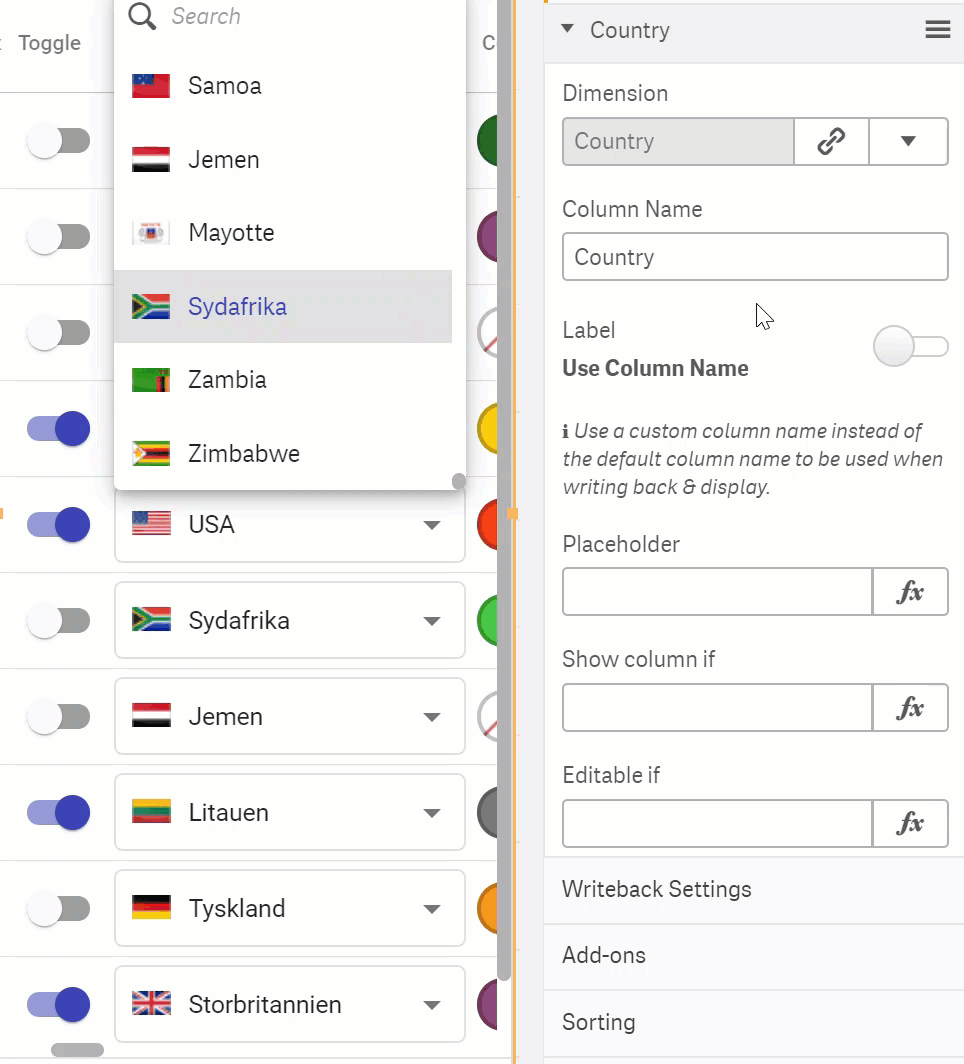This screenshot has height=1064, width=964.
Task: Tap the link icon beside Dimension field
Action: pyautogui.click(x=831, y=141)
